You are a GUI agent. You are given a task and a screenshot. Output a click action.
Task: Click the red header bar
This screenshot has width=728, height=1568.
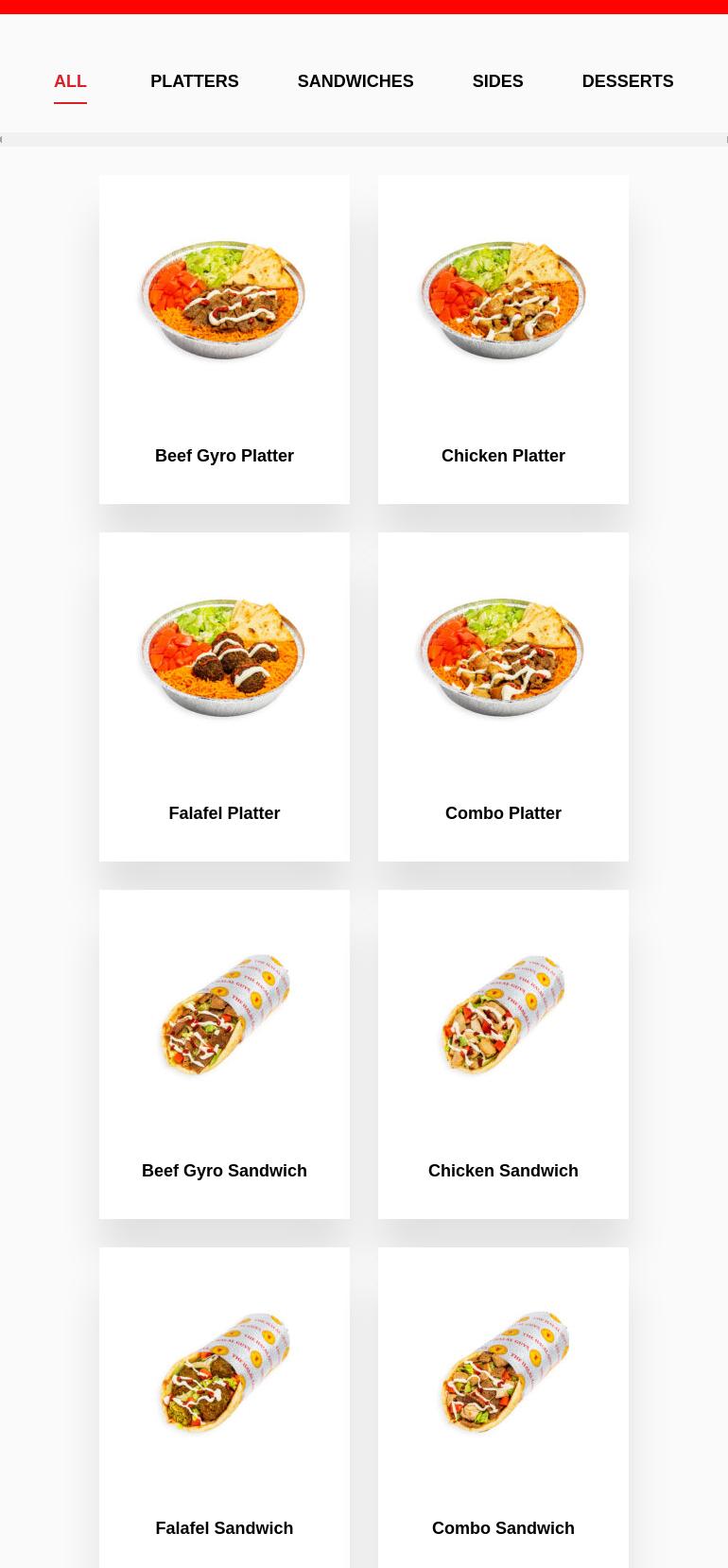coord(364,6)
